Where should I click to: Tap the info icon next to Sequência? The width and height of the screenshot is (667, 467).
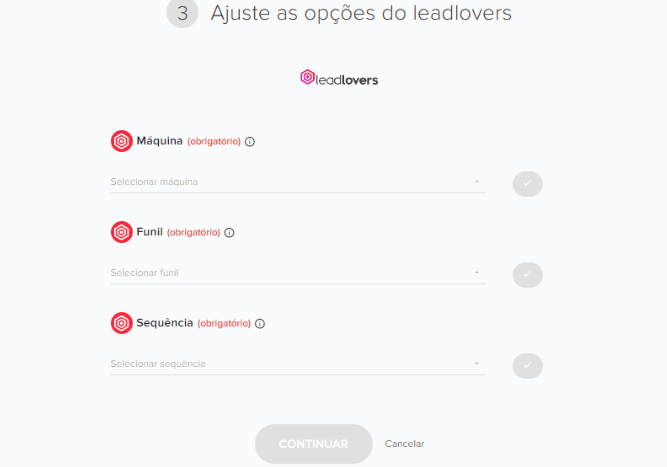tap(260, 324)
